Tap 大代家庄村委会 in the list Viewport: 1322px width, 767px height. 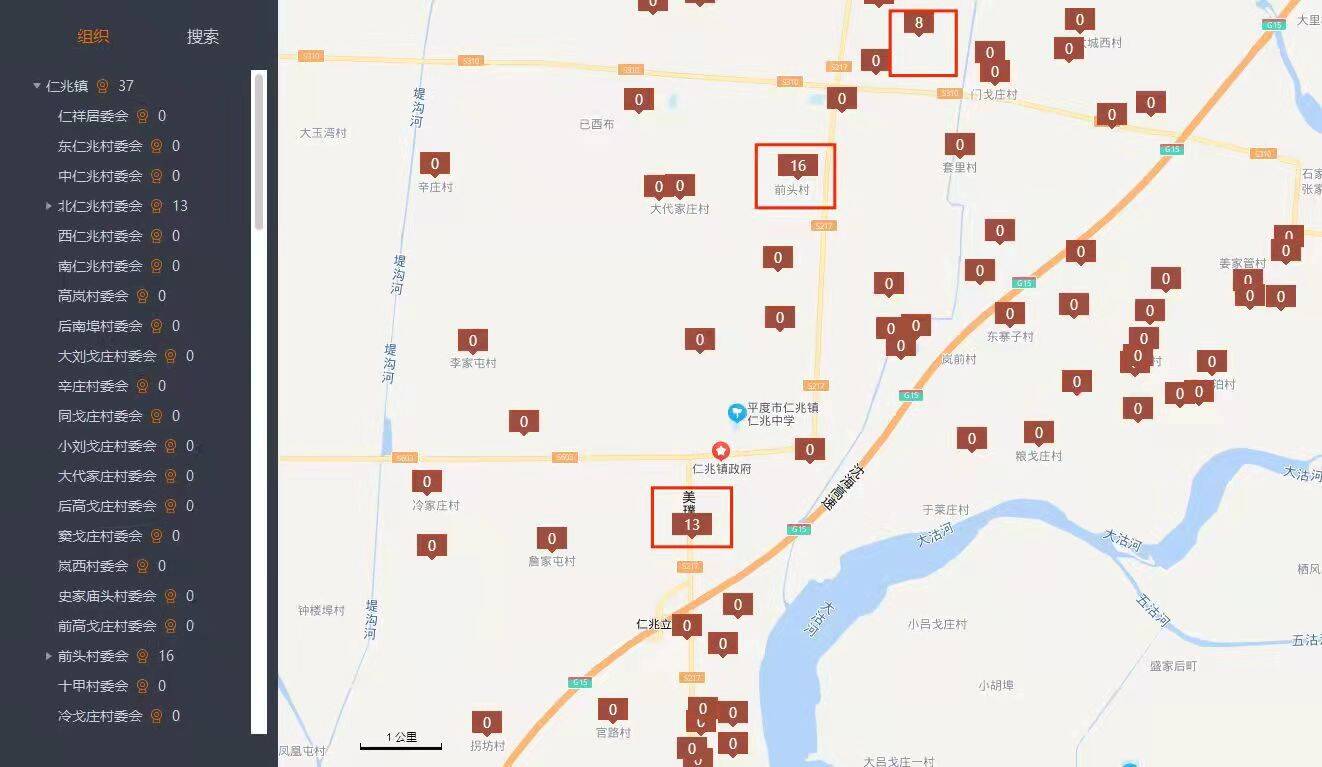(x=107, y=476)
